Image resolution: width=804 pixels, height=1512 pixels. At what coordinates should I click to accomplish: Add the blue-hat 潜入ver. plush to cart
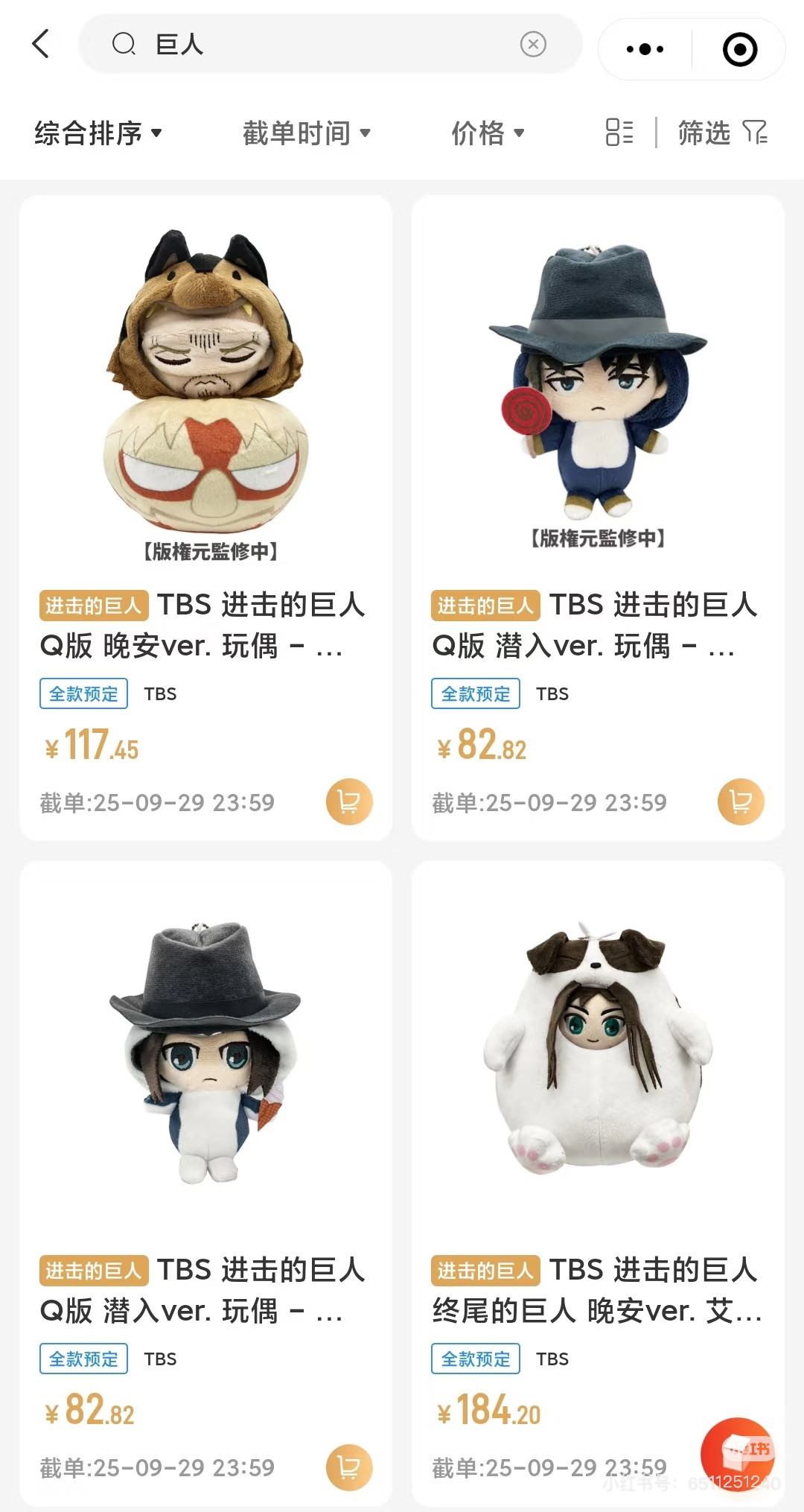[741, 801]
